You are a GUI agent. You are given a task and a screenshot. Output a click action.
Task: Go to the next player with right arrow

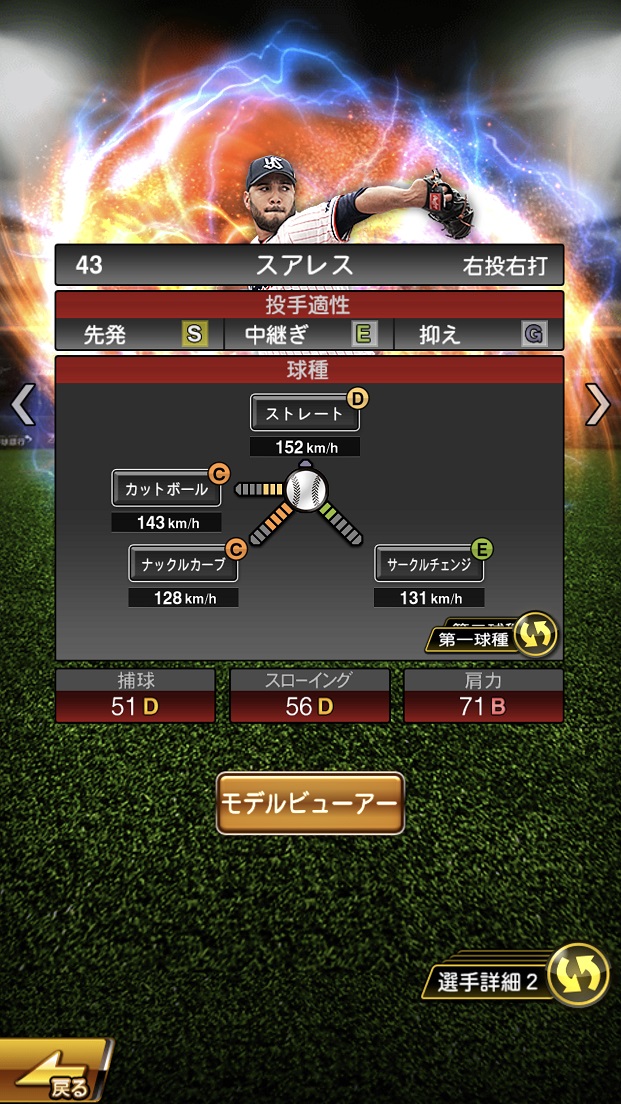[598, 405]
